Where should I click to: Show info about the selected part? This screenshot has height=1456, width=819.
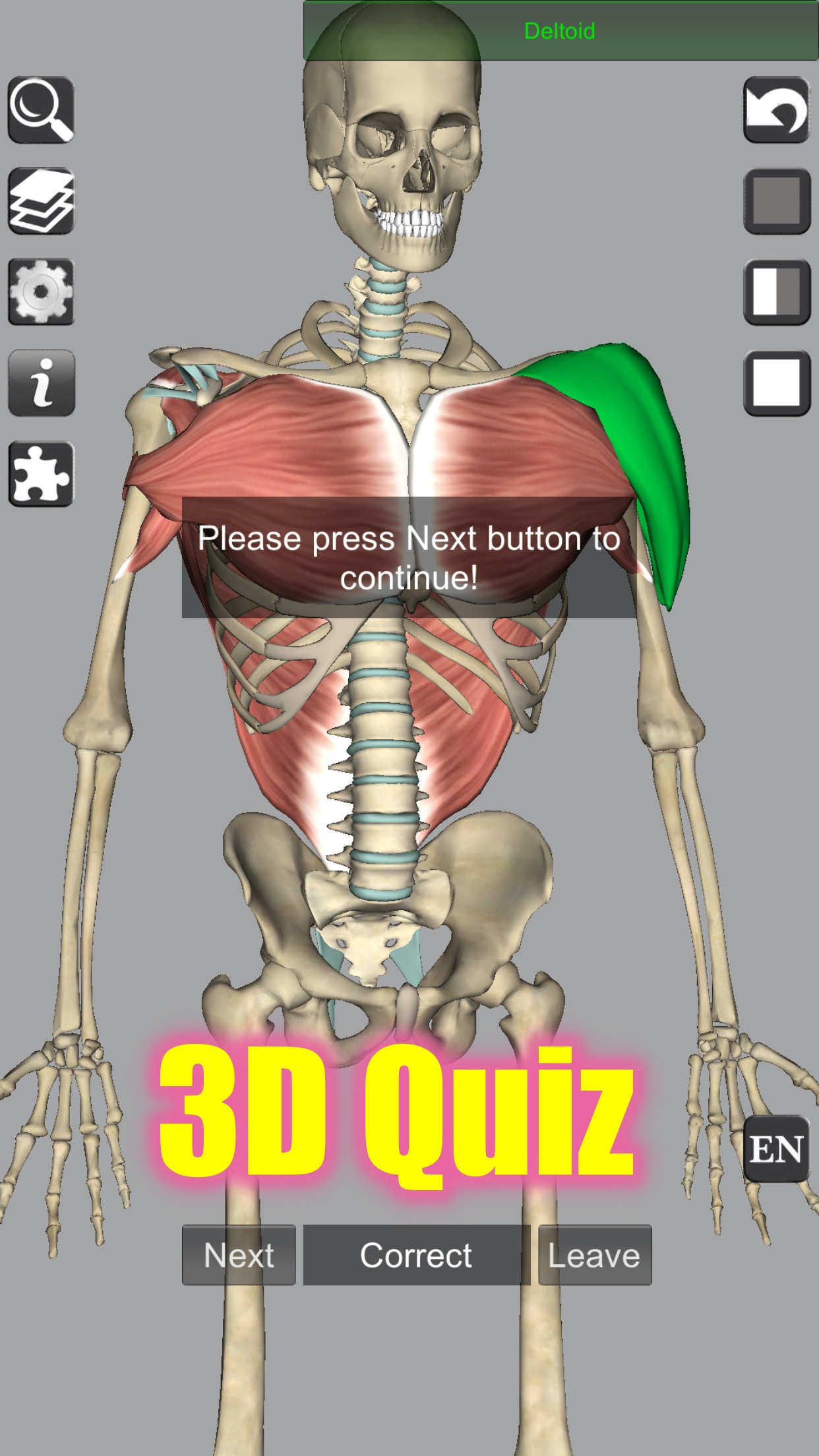tap(41, 382)
